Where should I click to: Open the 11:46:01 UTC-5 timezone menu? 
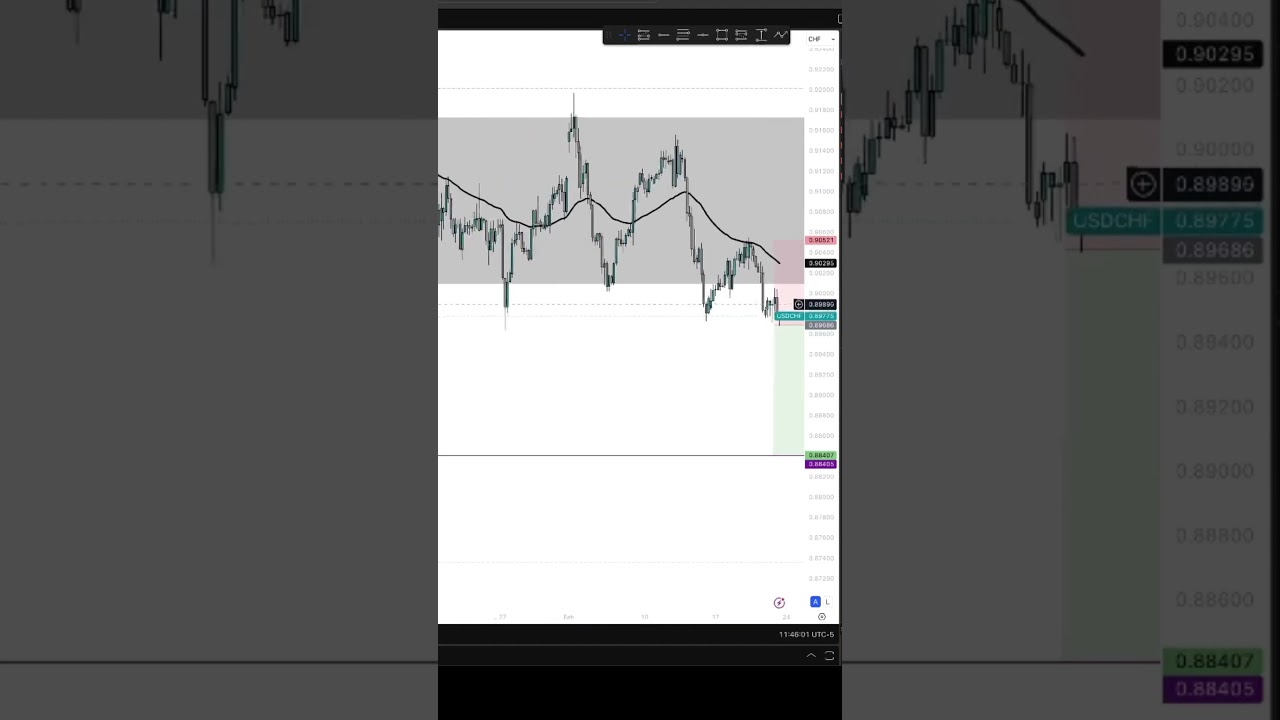coord(806,634)
